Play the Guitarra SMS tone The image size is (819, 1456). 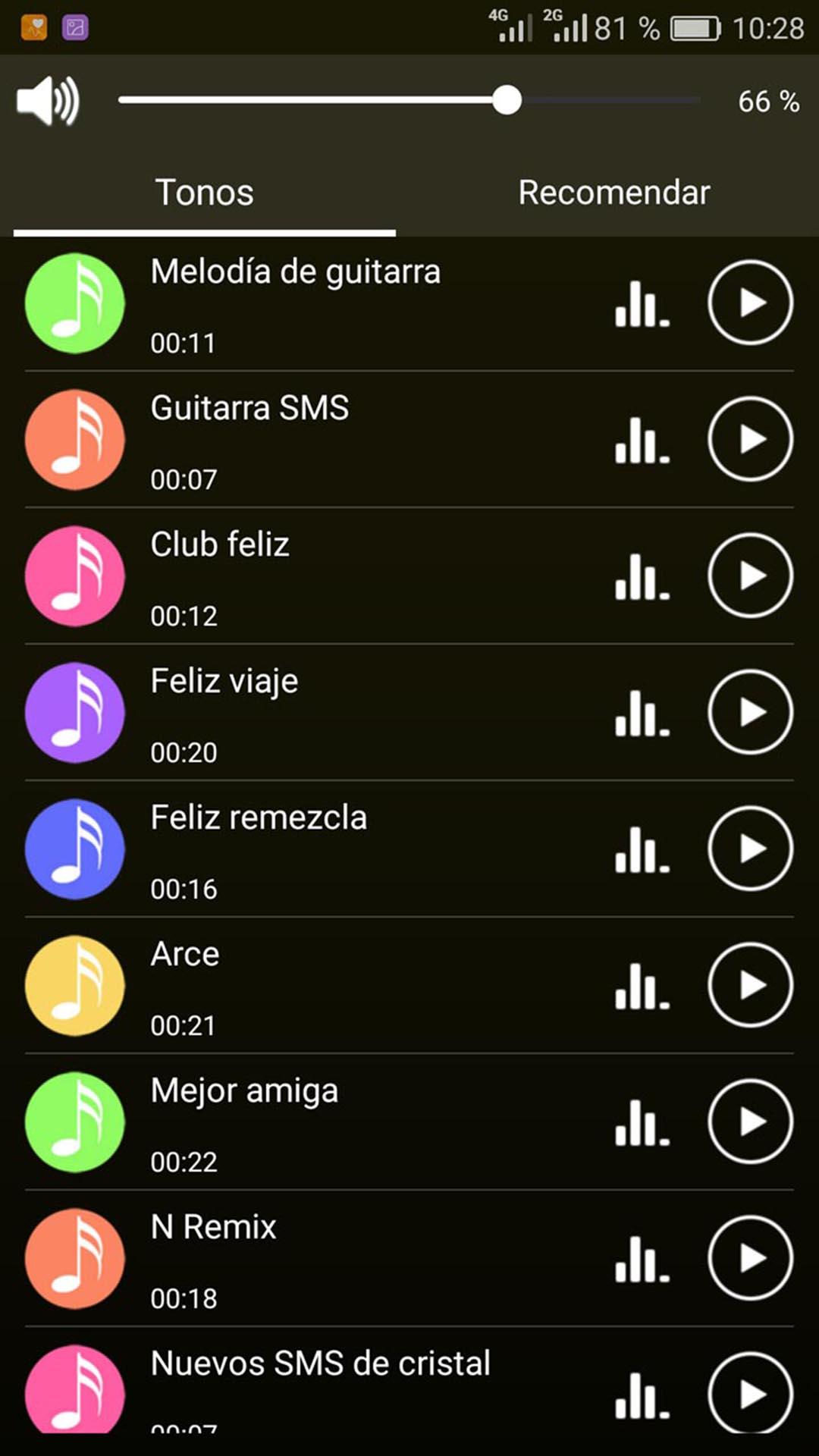[751, 439]
